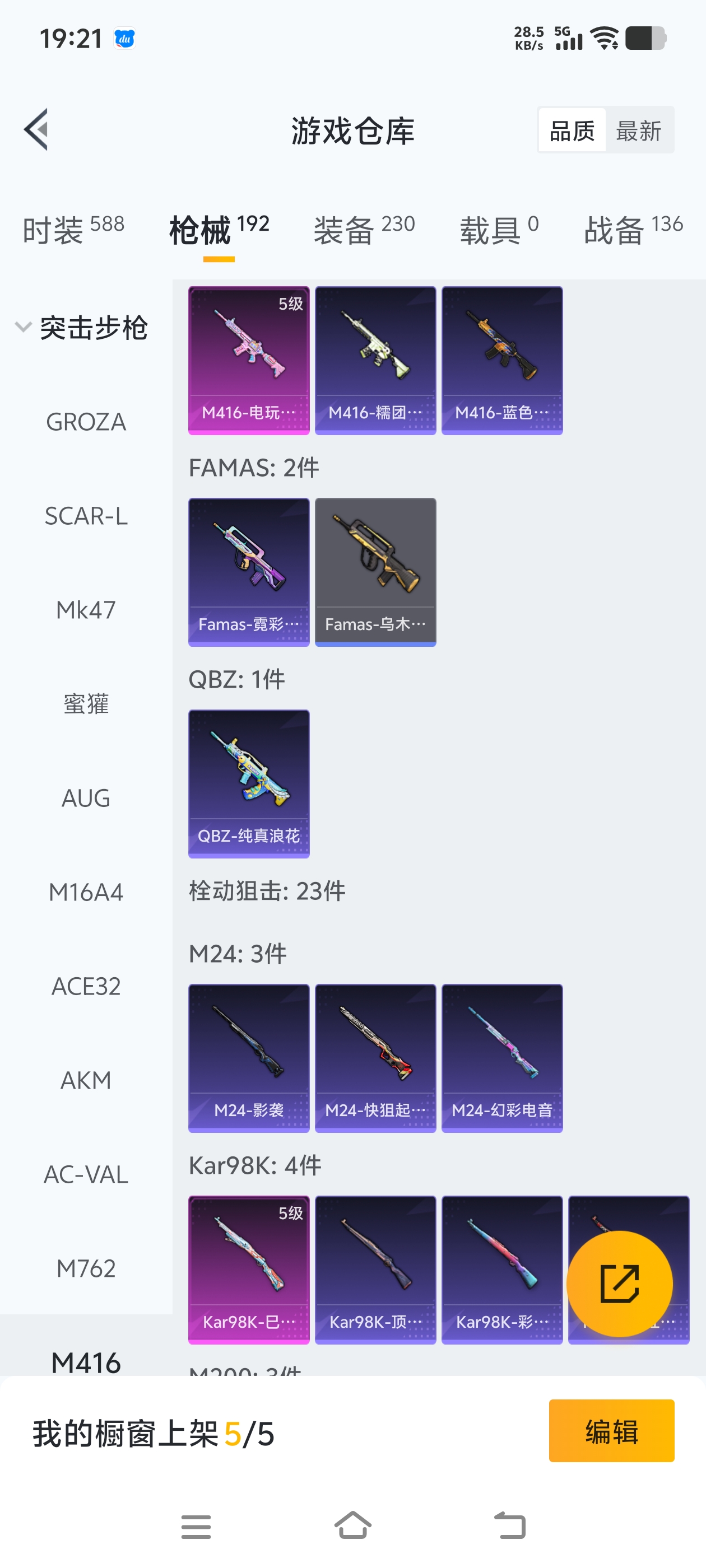Open the M416-电玩 level 5 skin
The height and width of the screenshot is (1568, 706).
(249, 360)
